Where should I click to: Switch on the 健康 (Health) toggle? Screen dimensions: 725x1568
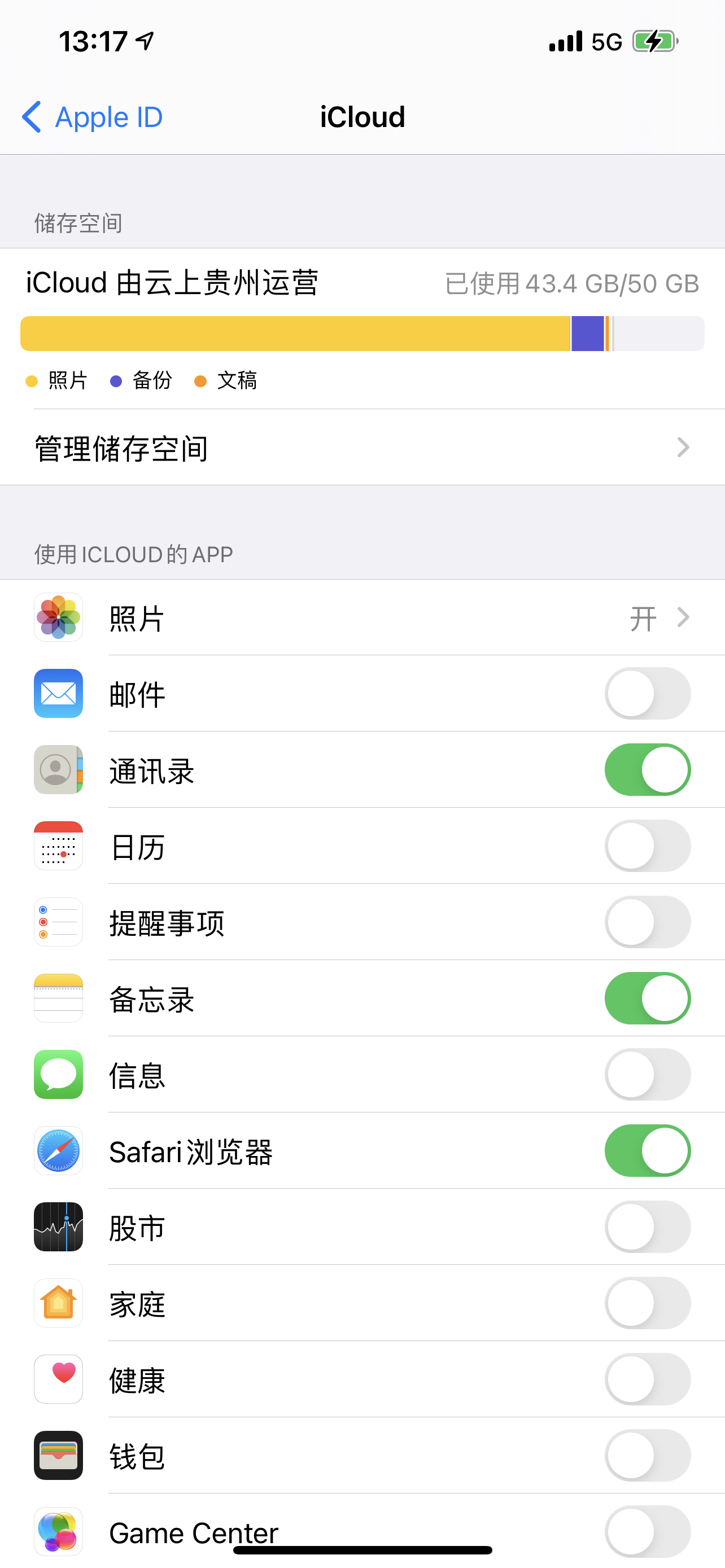coord(647,1379)
